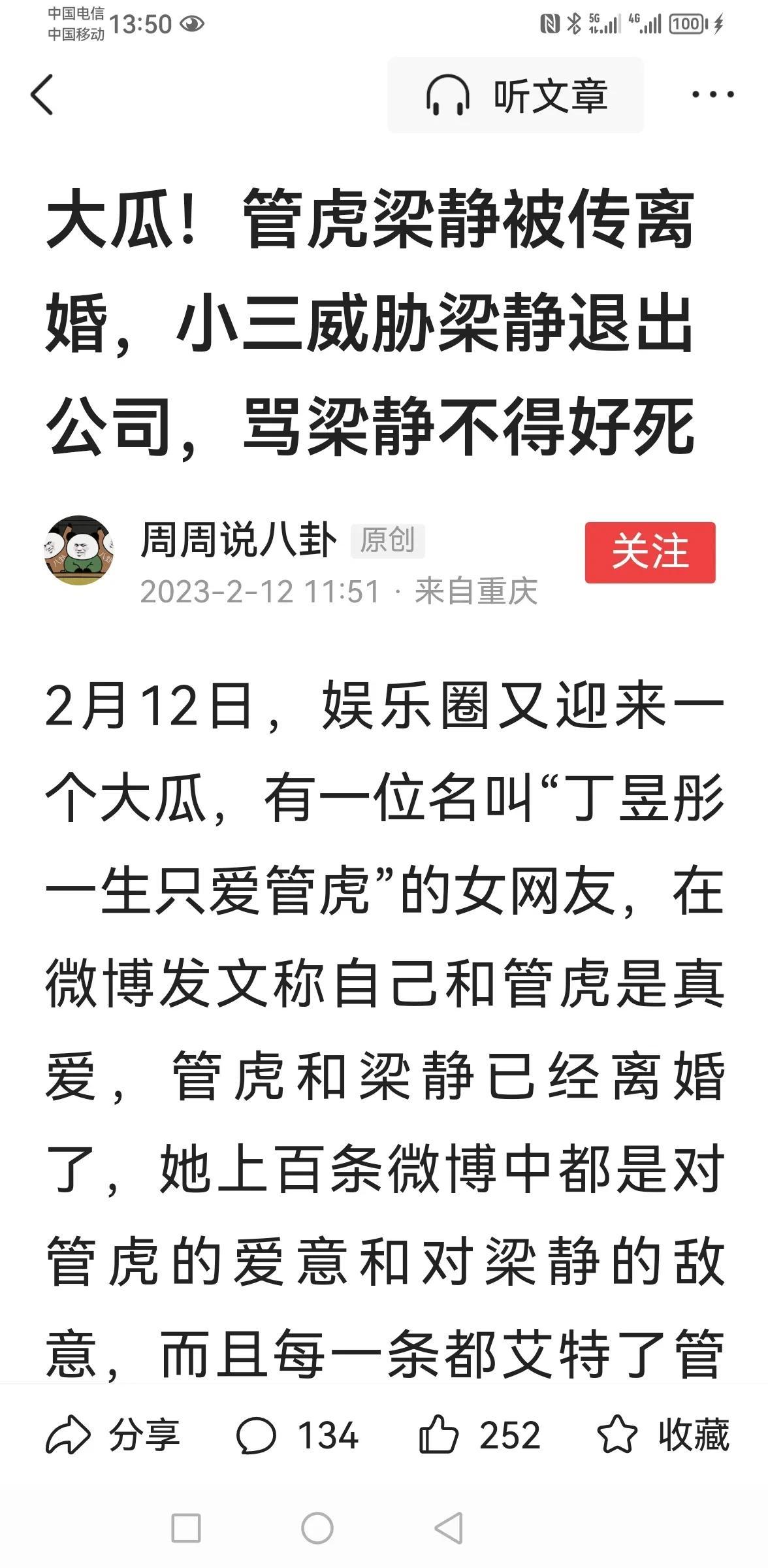Like the article with 252 likes

click(x=479, y=1435)
